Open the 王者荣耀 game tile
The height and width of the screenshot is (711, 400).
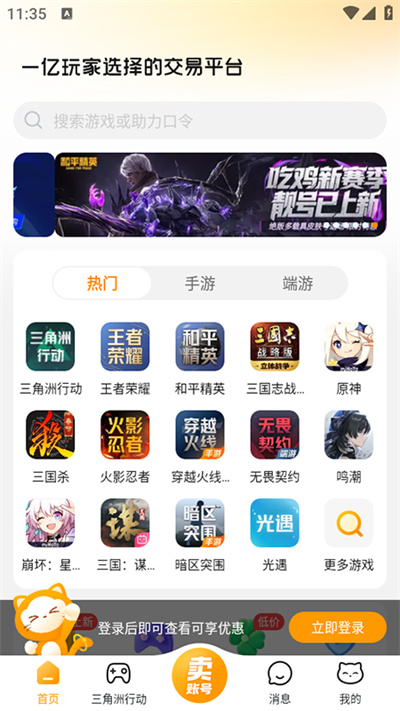coord(125,358)
